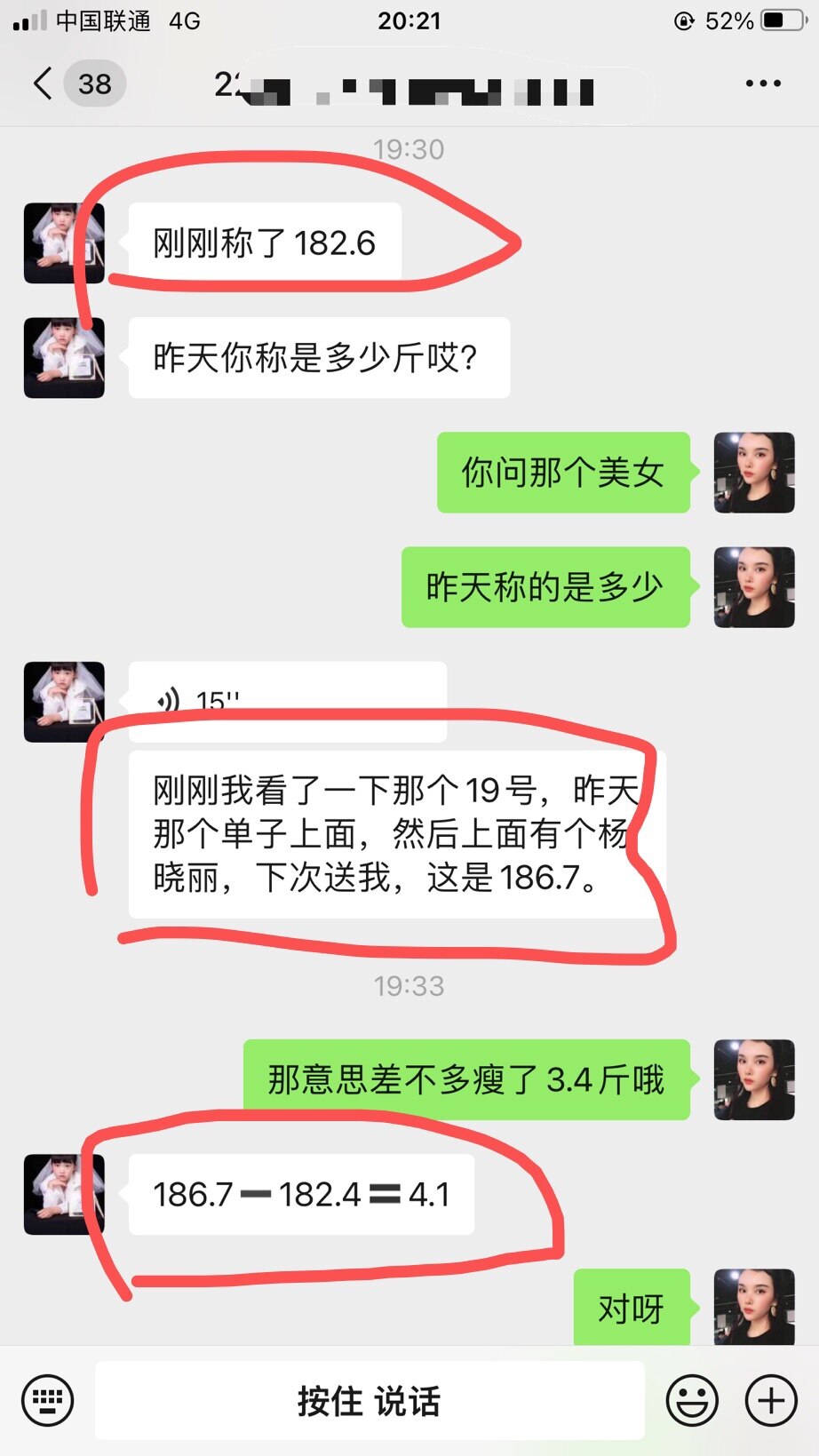
Task: Open the chat info overflow menu
Action: tap(762, 84)
